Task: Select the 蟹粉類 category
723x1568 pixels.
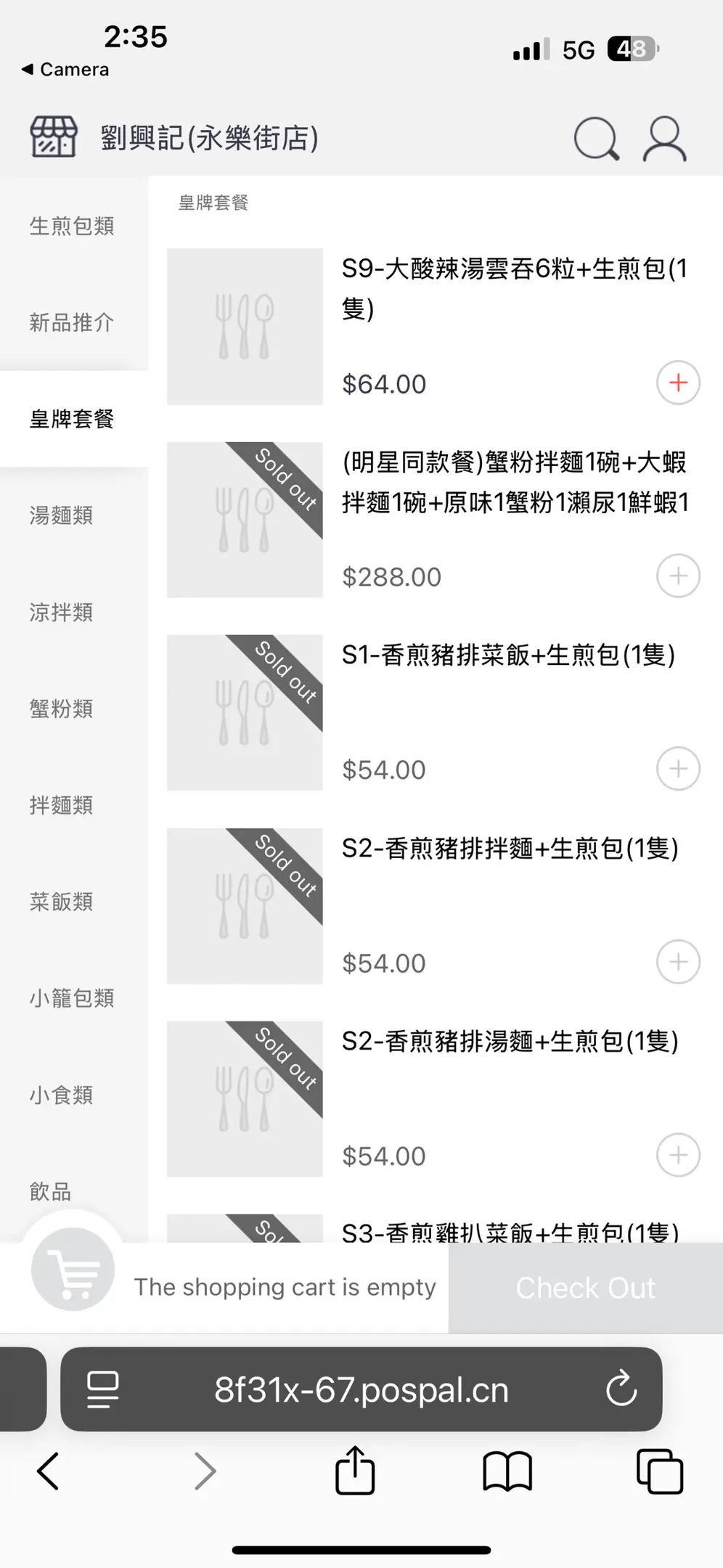Action: [x=61, y=709]
